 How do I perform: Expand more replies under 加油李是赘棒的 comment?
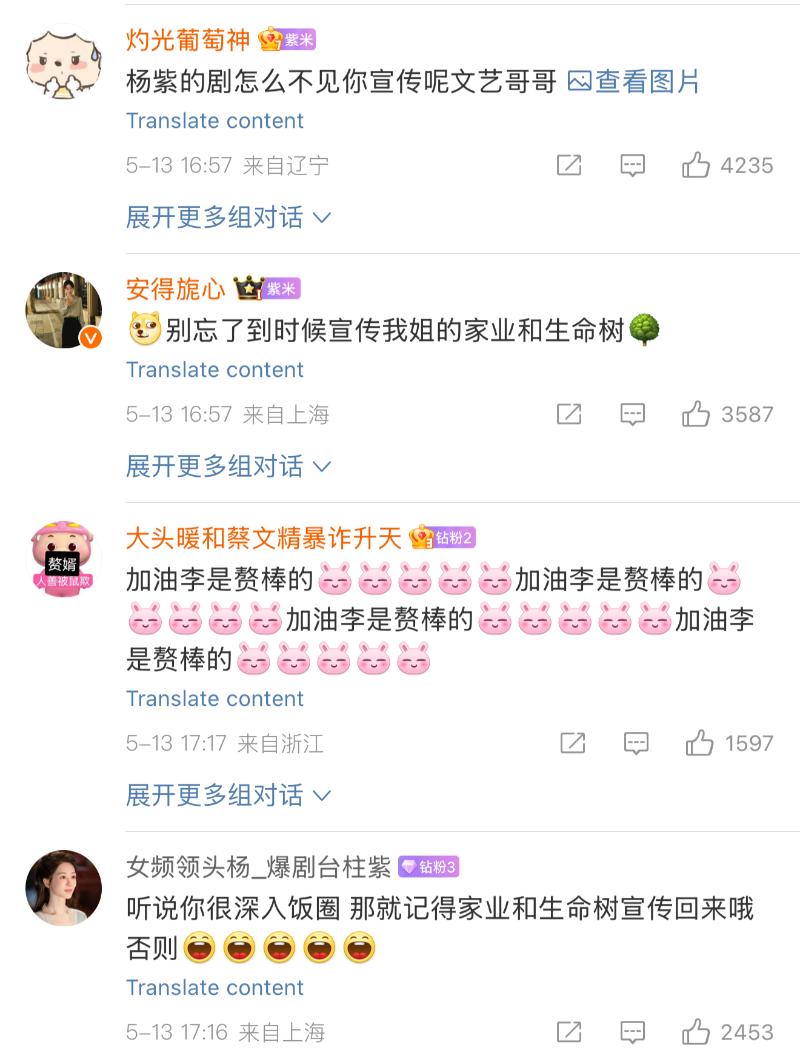228,795
